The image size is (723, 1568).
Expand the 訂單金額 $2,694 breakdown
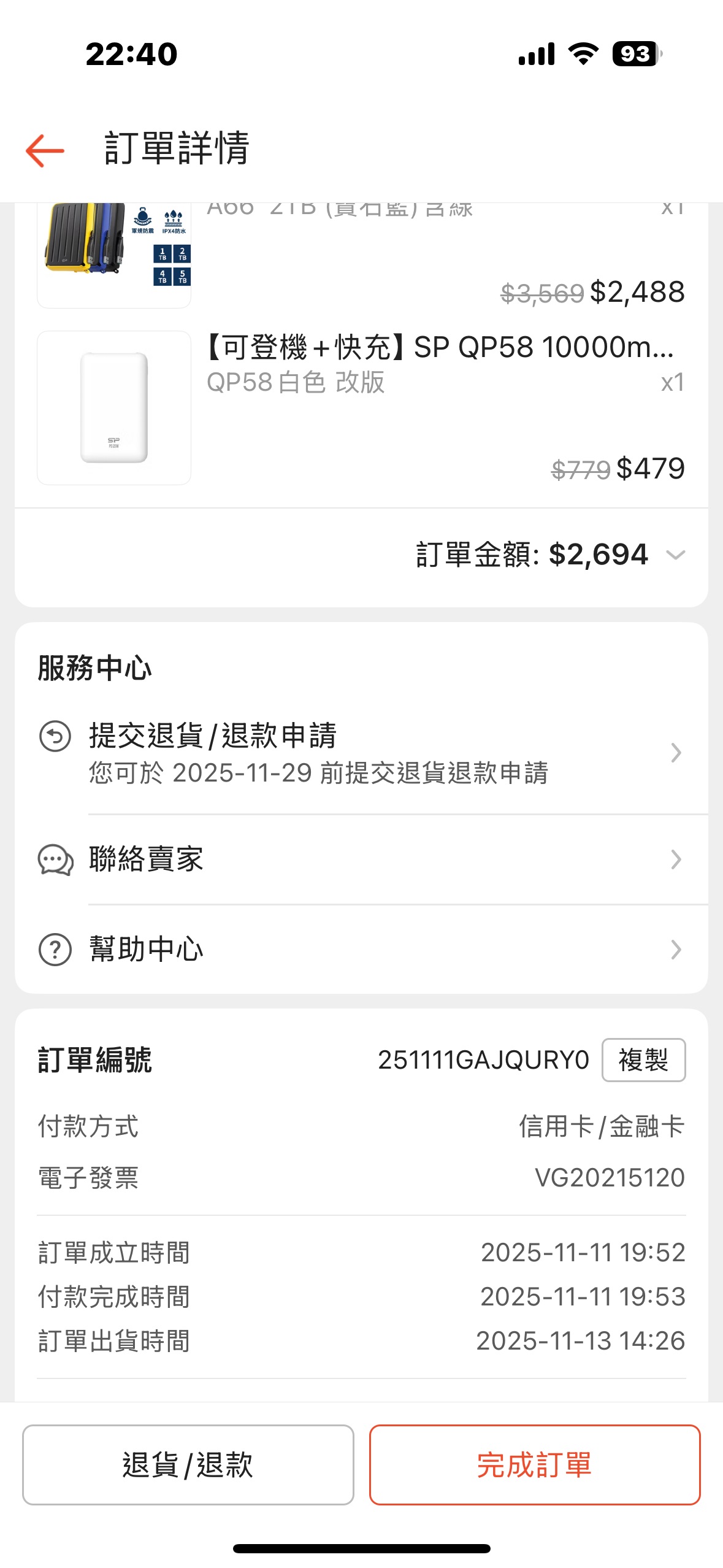click(675, 555)
